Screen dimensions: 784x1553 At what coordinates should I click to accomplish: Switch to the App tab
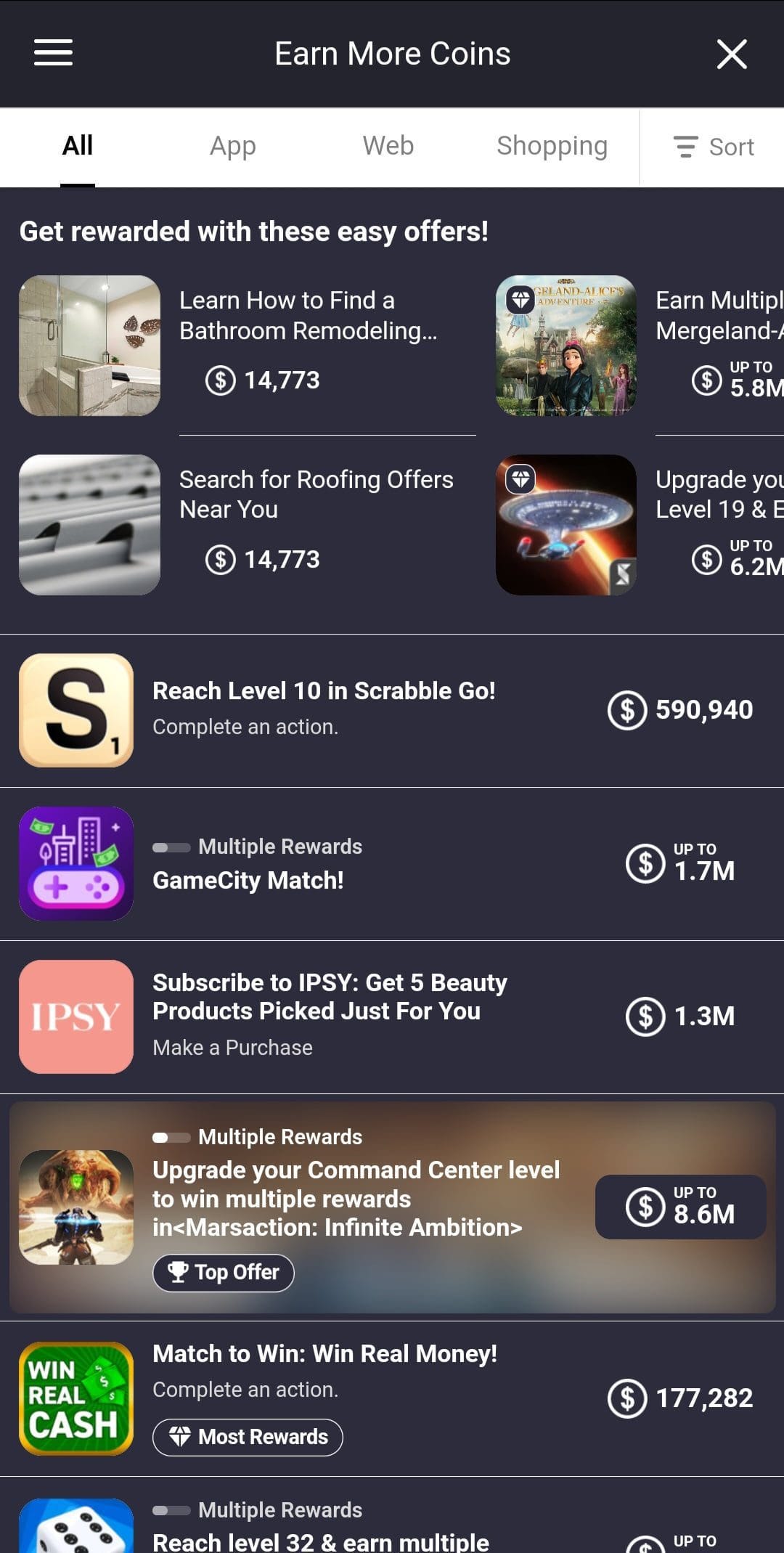click(233, 146)
